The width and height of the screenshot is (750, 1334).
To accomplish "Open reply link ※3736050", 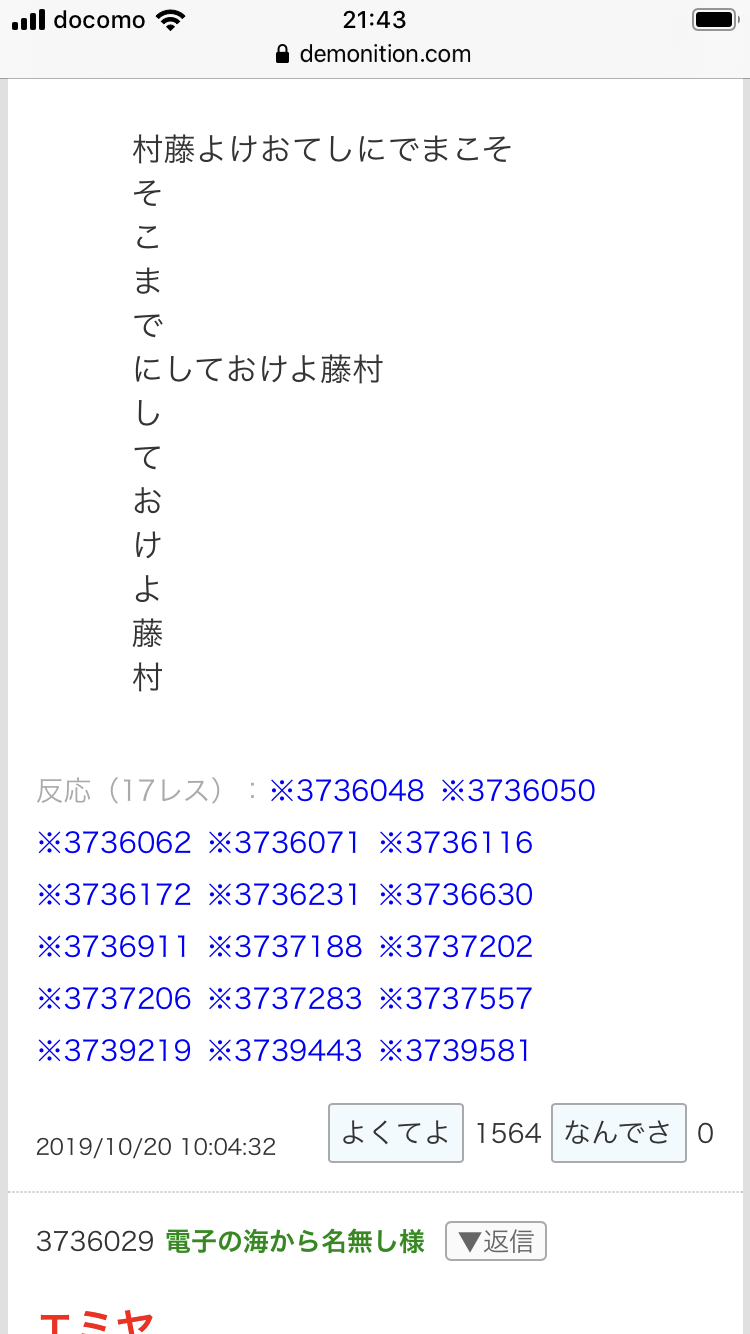I will pos(518,791).
